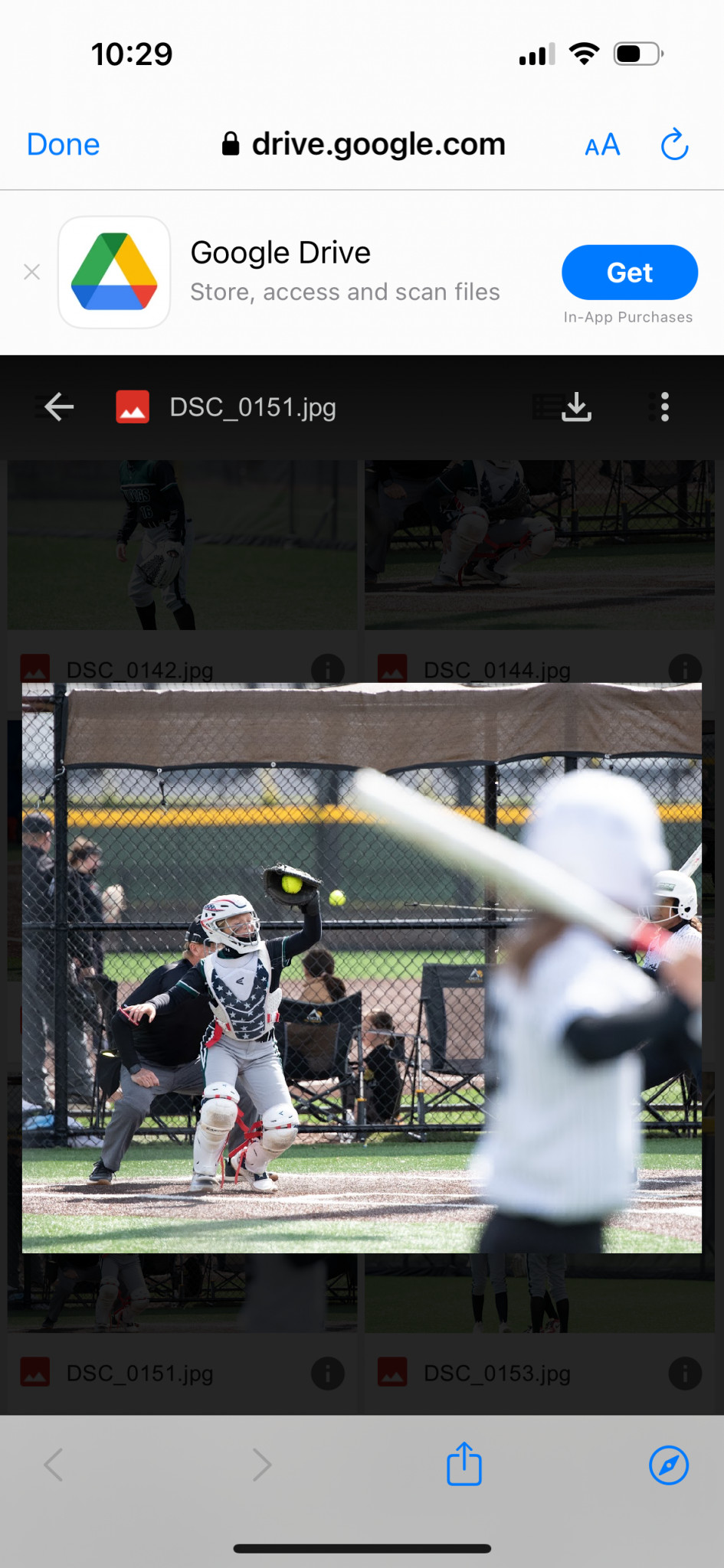Tap the drive.google.com address bar
724x1568 pixels.
[363, 144]
